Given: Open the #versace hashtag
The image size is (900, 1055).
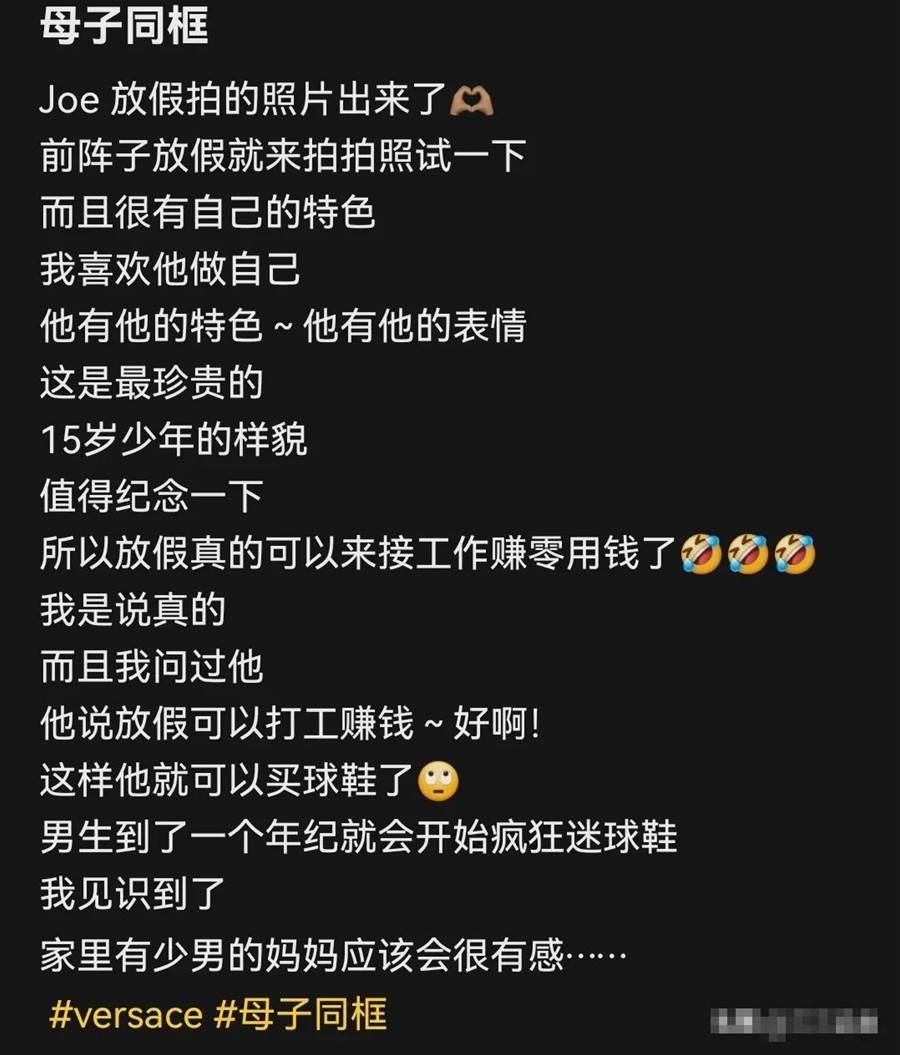Looking at the screenshot, I should tap(125, 1016).
